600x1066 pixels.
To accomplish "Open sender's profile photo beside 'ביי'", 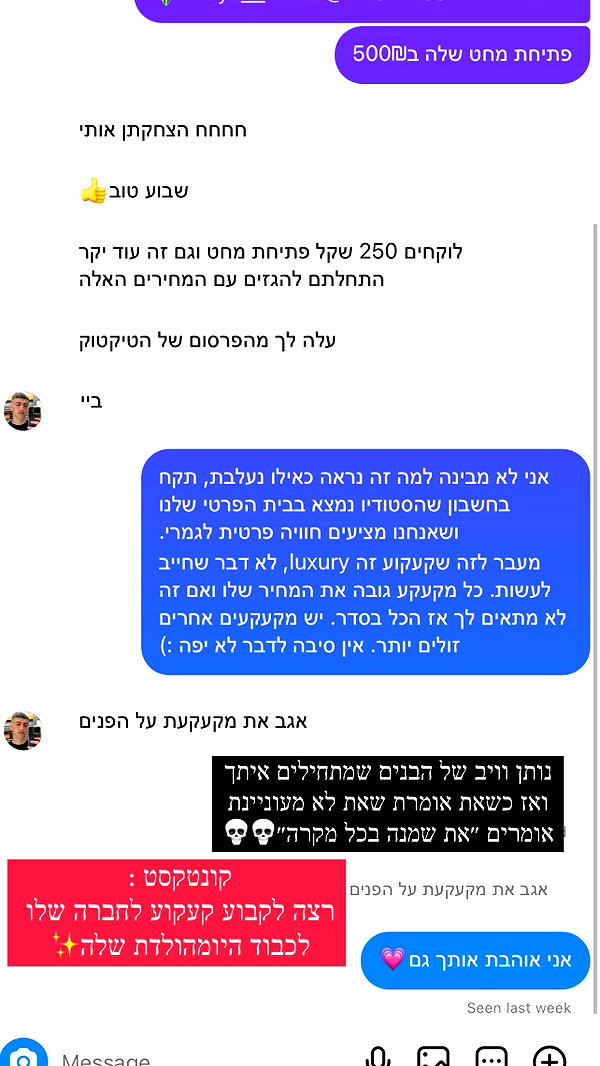I will 23,411.
